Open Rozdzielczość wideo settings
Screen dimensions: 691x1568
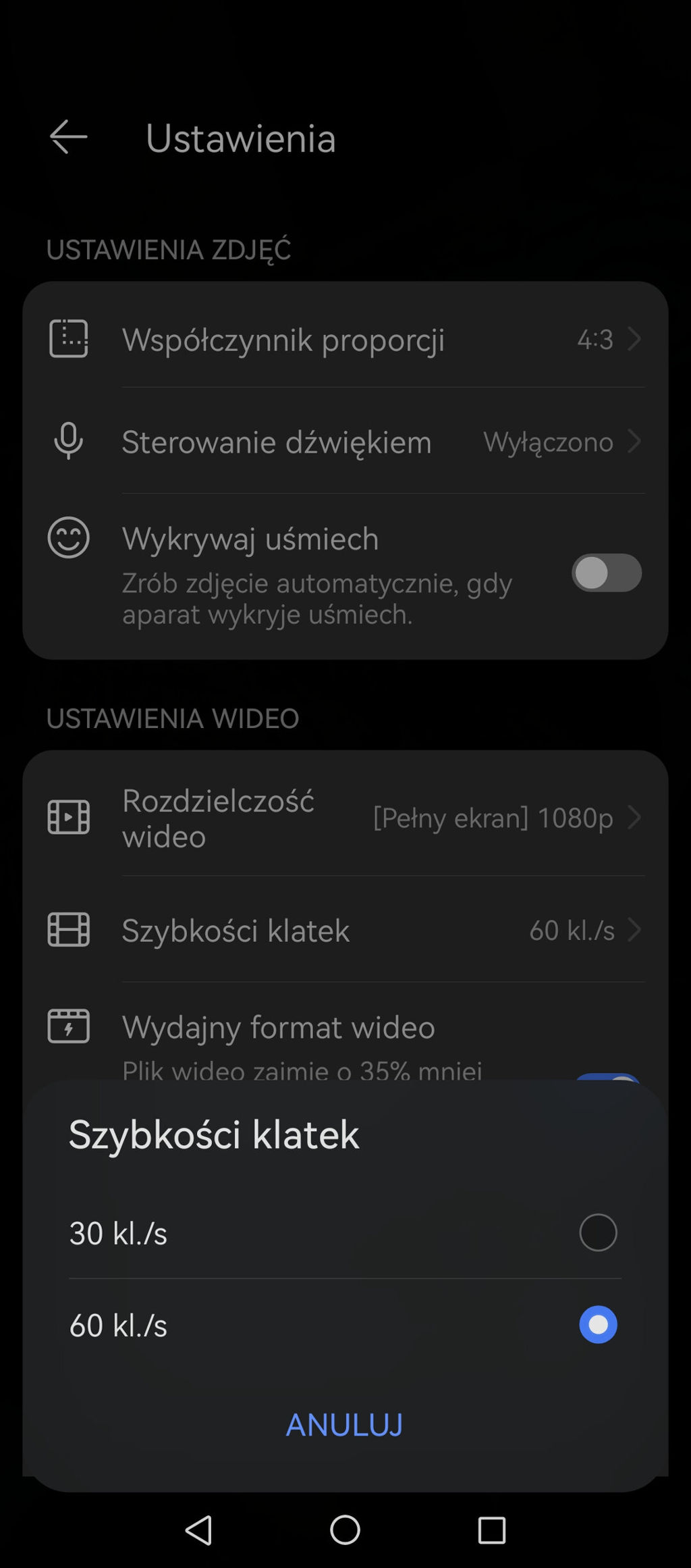click(x=345, y=818)
